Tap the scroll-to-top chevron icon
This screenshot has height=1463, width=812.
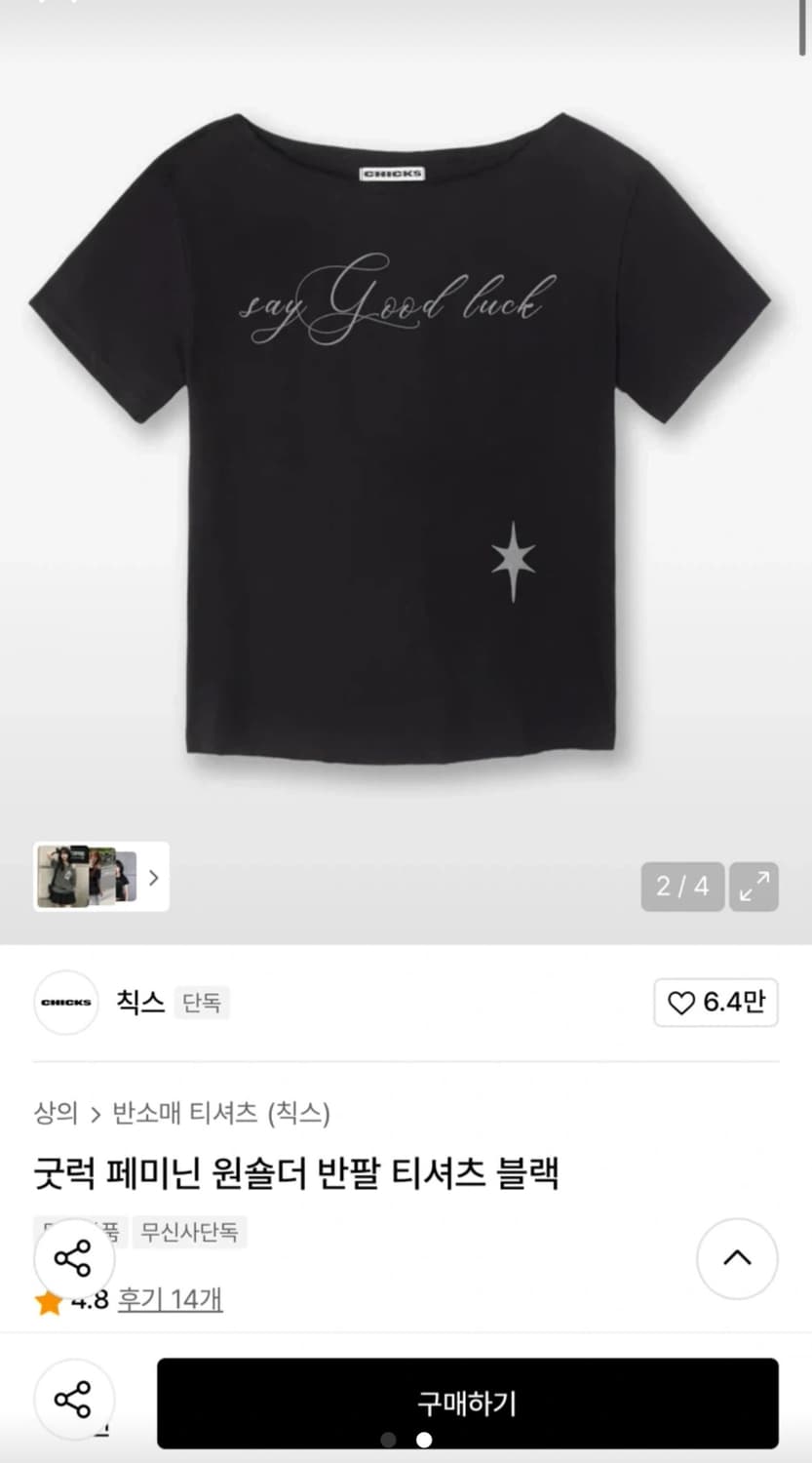737,1259
